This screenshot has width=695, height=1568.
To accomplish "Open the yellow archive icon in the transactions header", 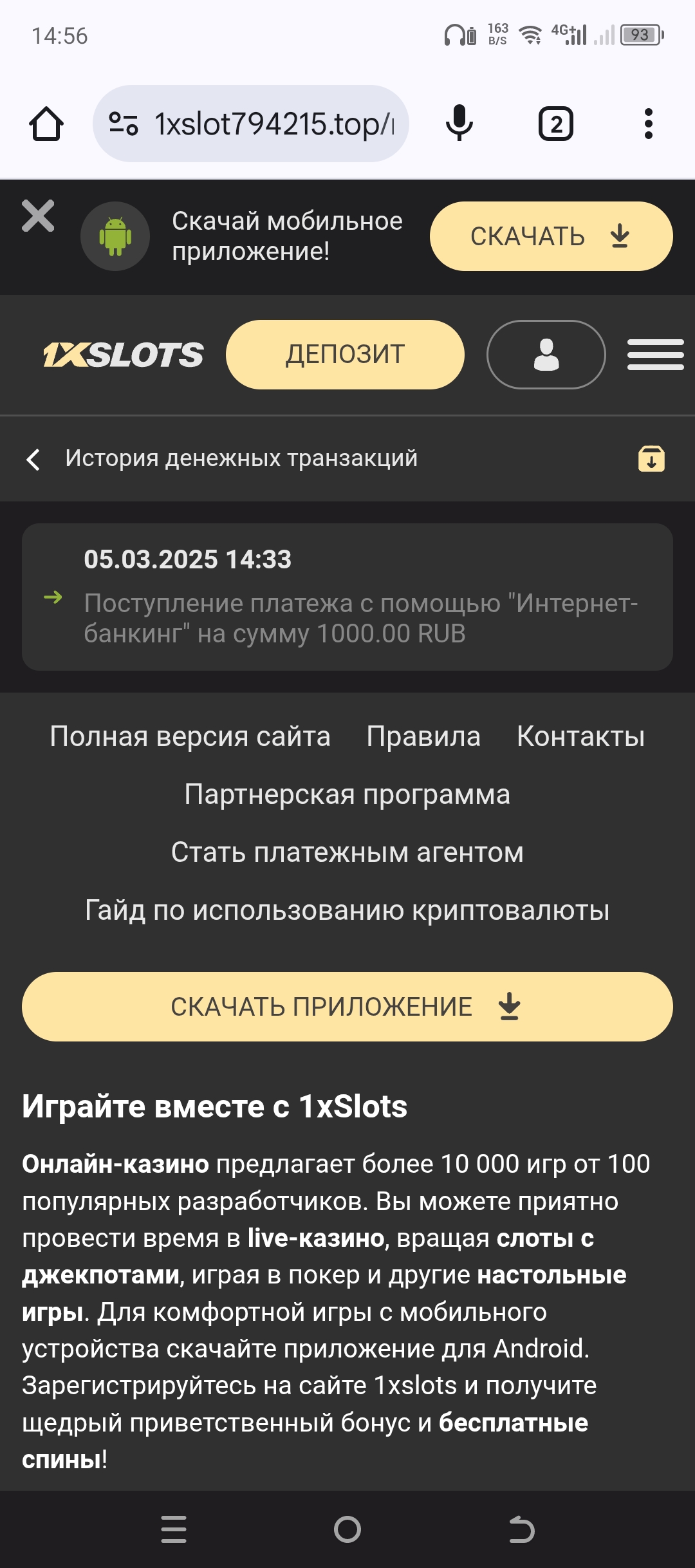I will coord(651,459).
